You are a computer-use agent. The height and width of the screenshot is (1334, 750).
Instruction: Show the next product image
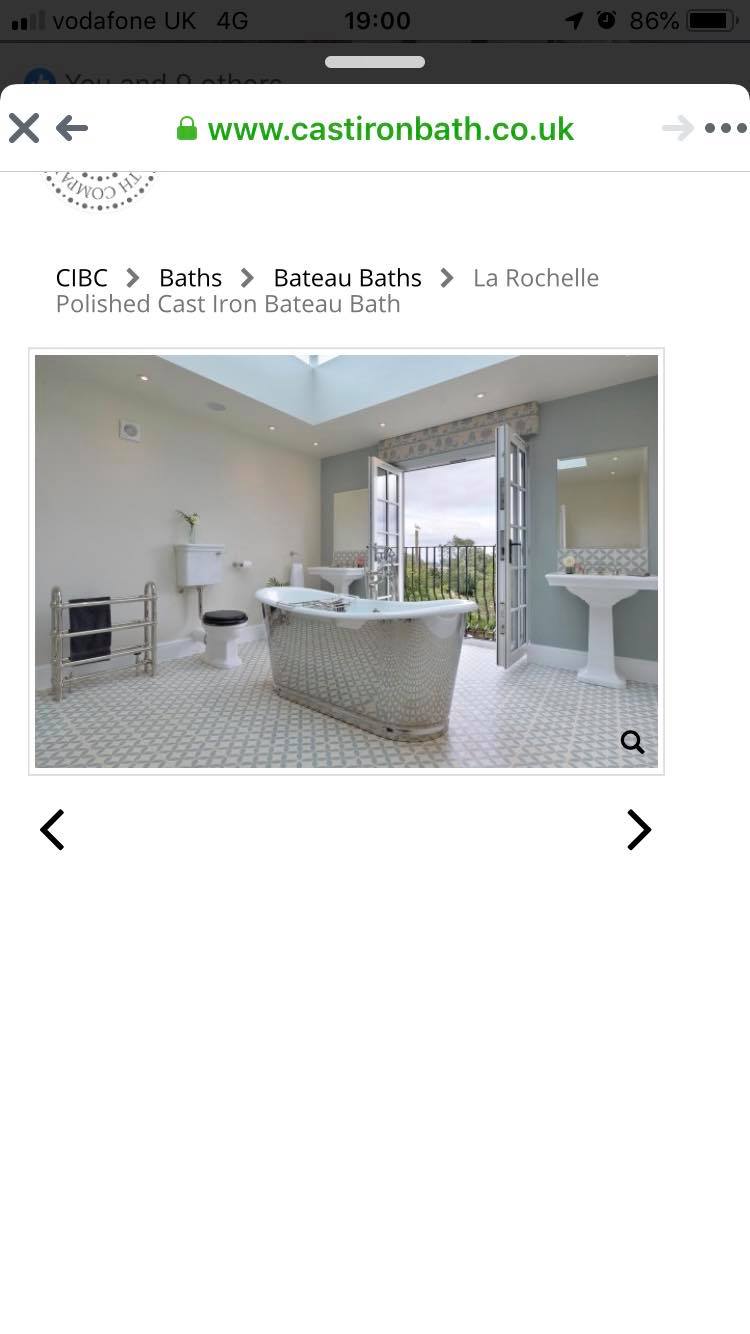point(638,829)
